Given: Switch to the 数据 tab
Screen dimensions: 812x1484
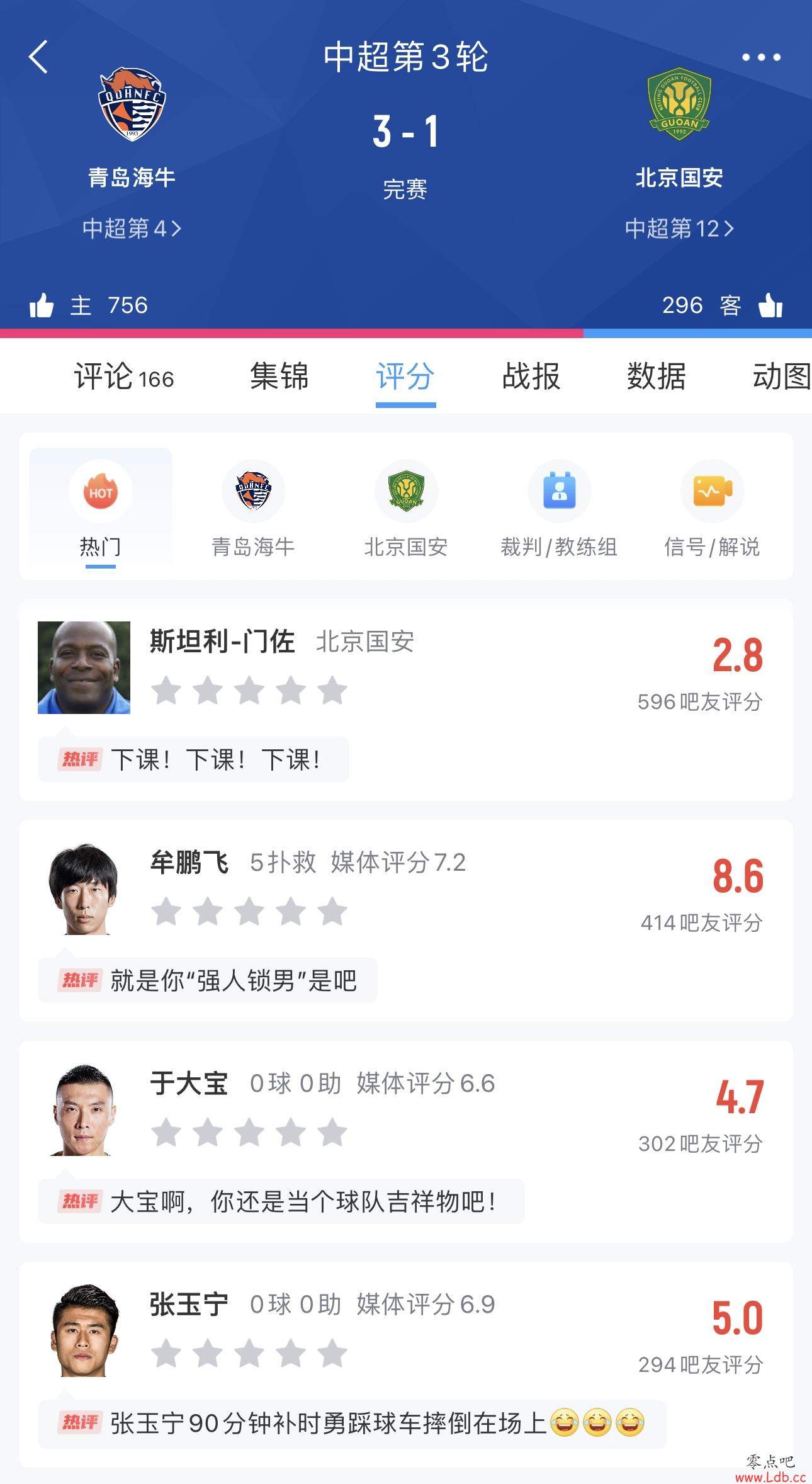Looking at the screenshot, I should point(657,377).
